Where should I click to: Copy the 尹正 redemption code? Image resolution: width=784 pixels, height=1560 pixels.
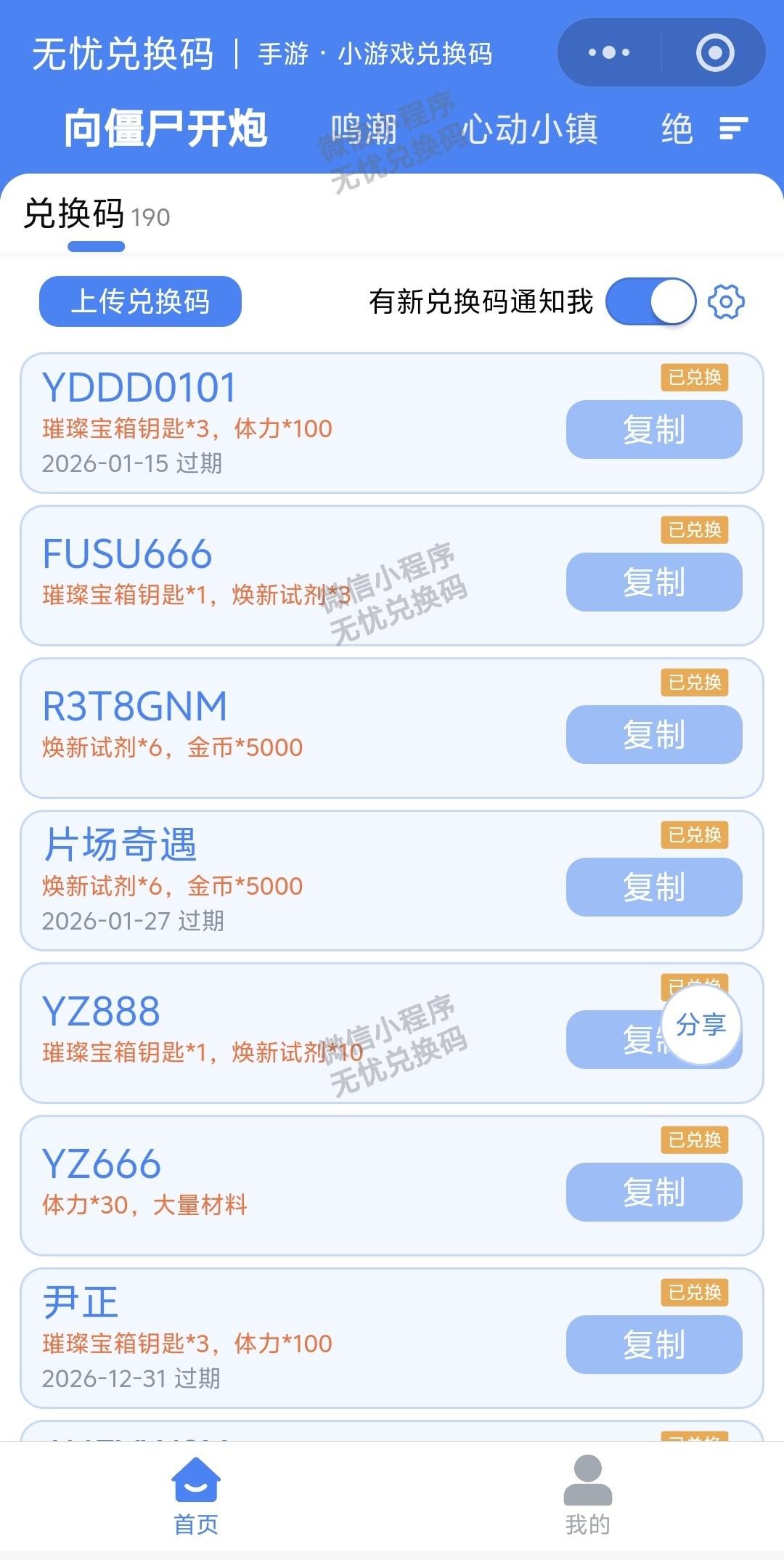653,1345
